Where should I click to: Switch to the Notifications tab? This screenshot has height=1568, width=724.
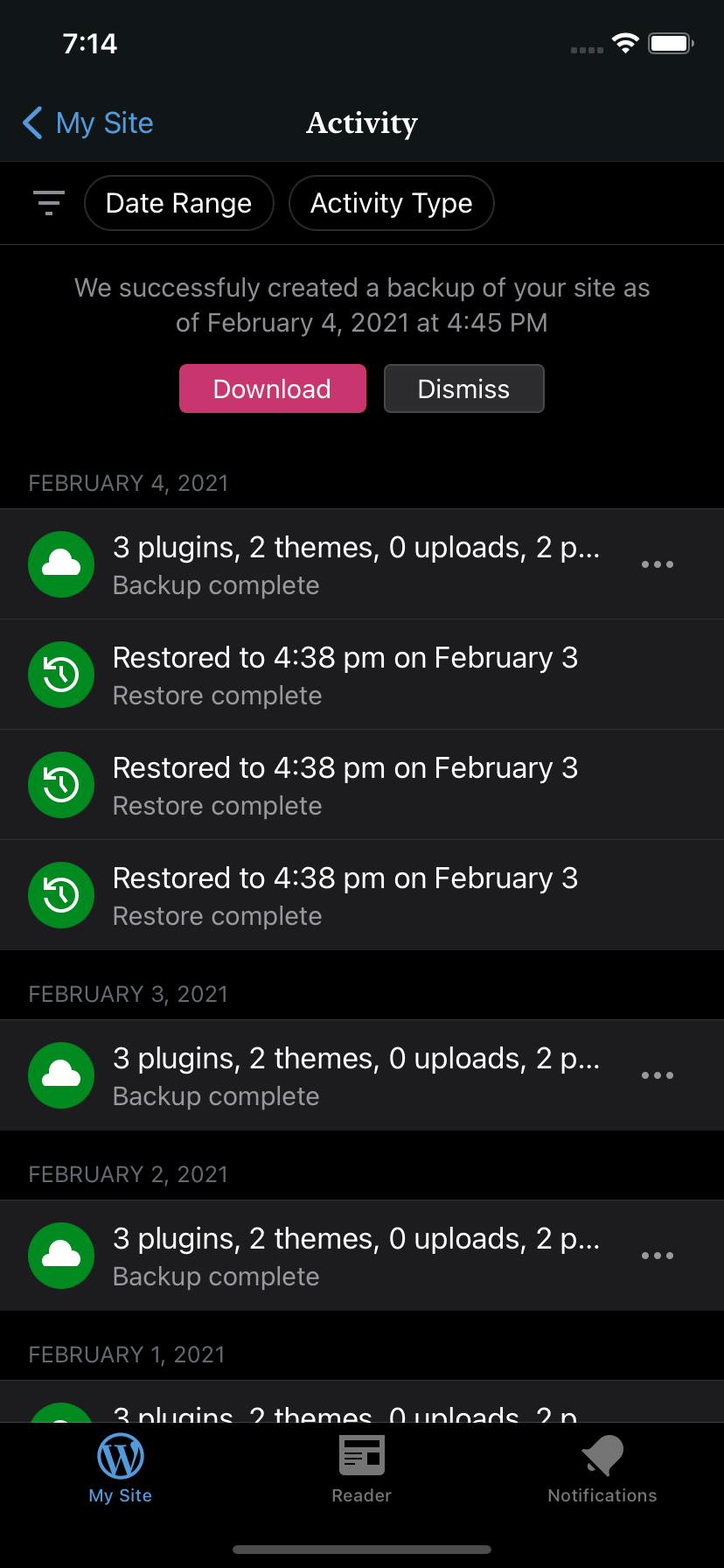pos(602,1470)
